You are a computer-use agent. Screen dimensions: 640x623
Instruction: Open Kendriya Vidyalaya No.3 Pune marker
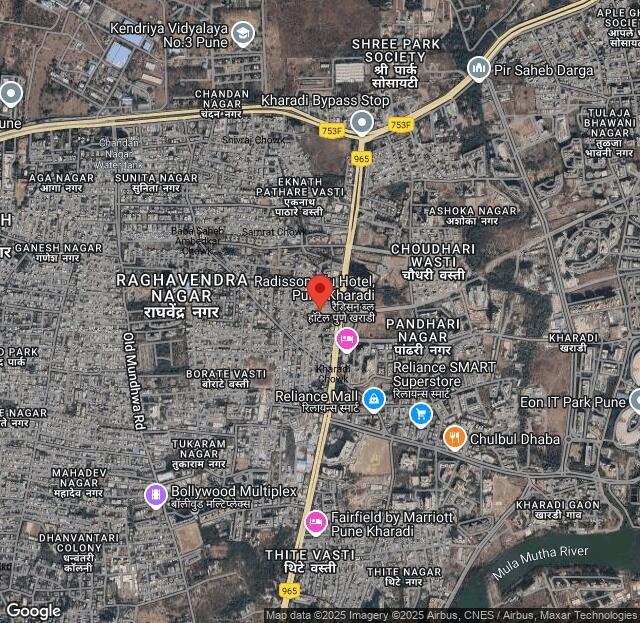tap(242, 35)
